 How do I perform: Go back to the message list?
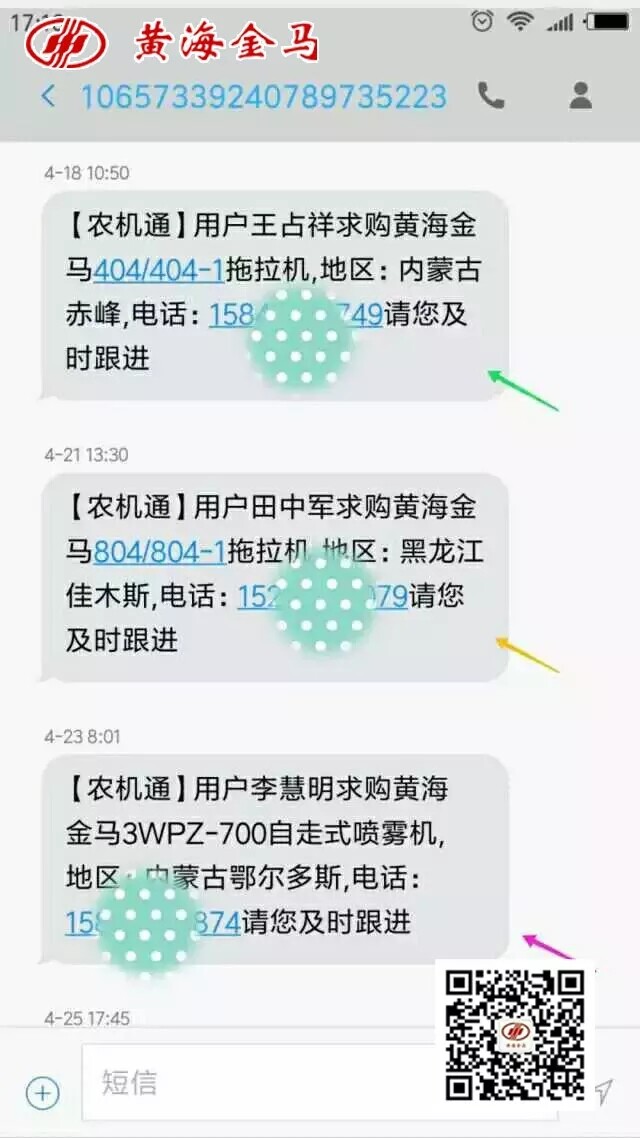(48, 96)
